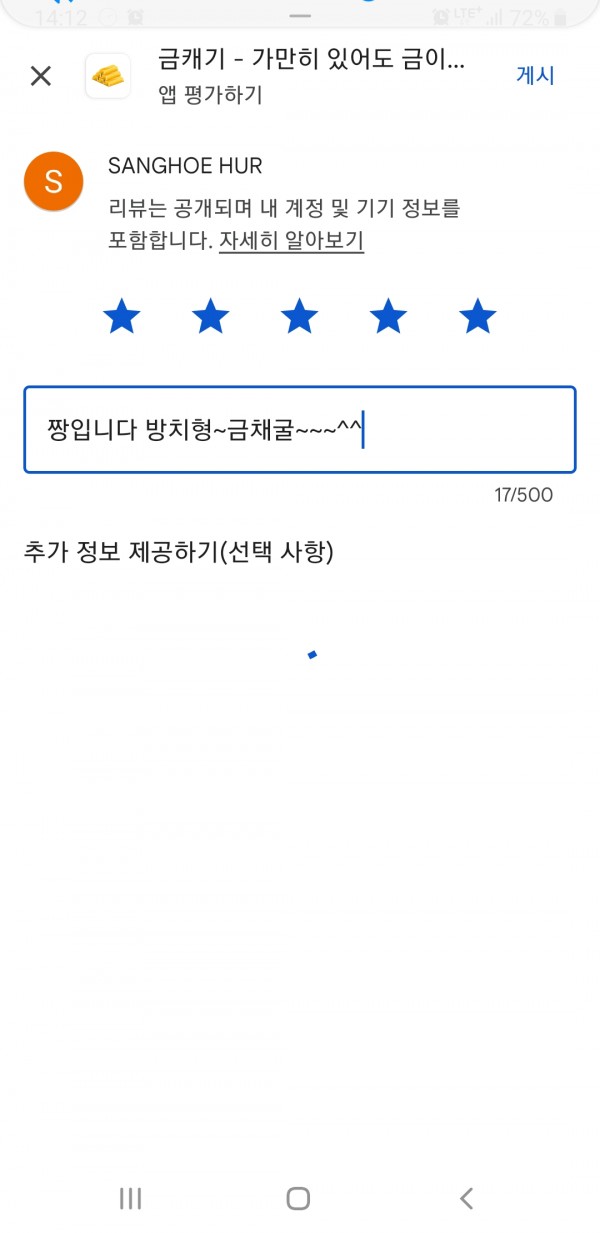This screenshot has height=1233, width=600.
Task: Select the third star rating
Action: [x=299, y=317]
